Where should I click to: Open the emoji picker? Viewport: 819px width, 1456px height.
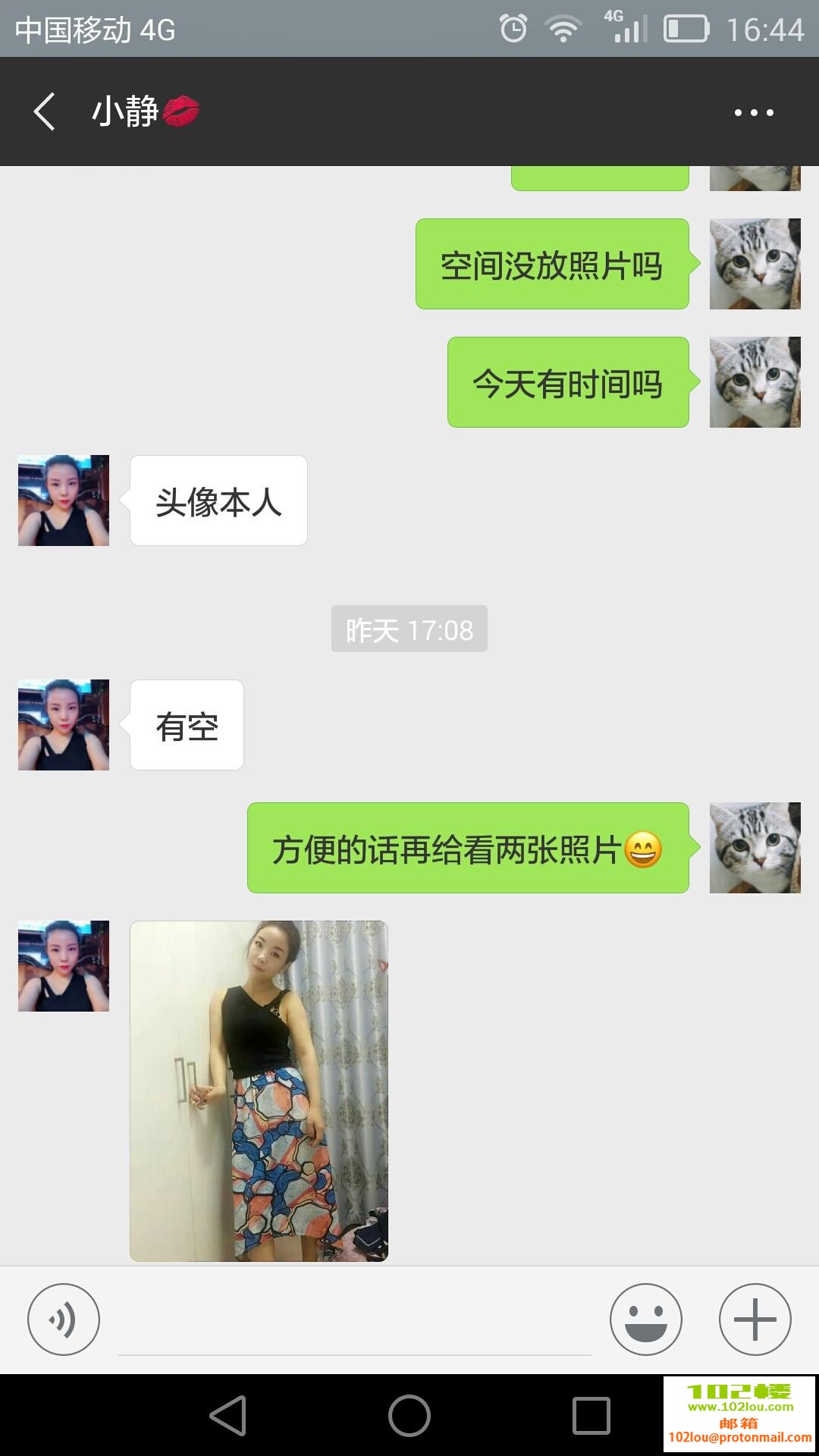point(645,1319)
